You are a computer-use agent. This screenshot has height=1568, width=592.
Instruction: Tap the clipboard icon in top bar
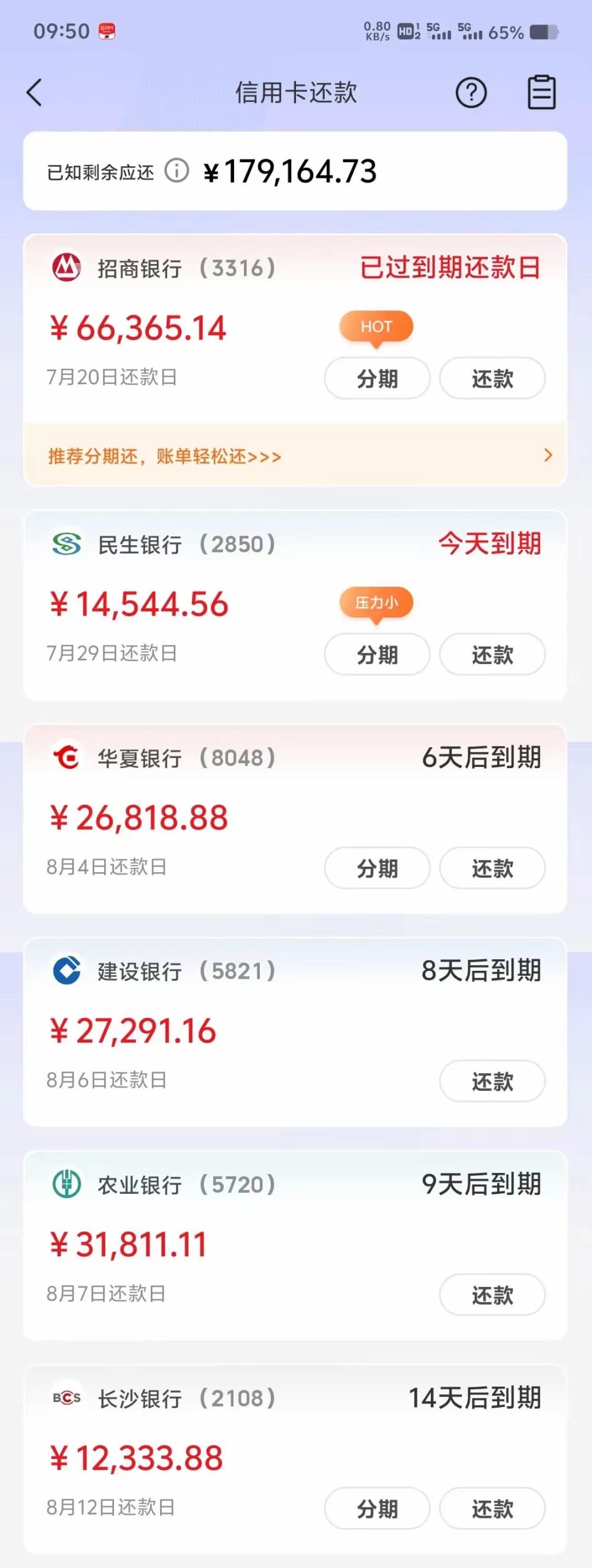(542, 92)
